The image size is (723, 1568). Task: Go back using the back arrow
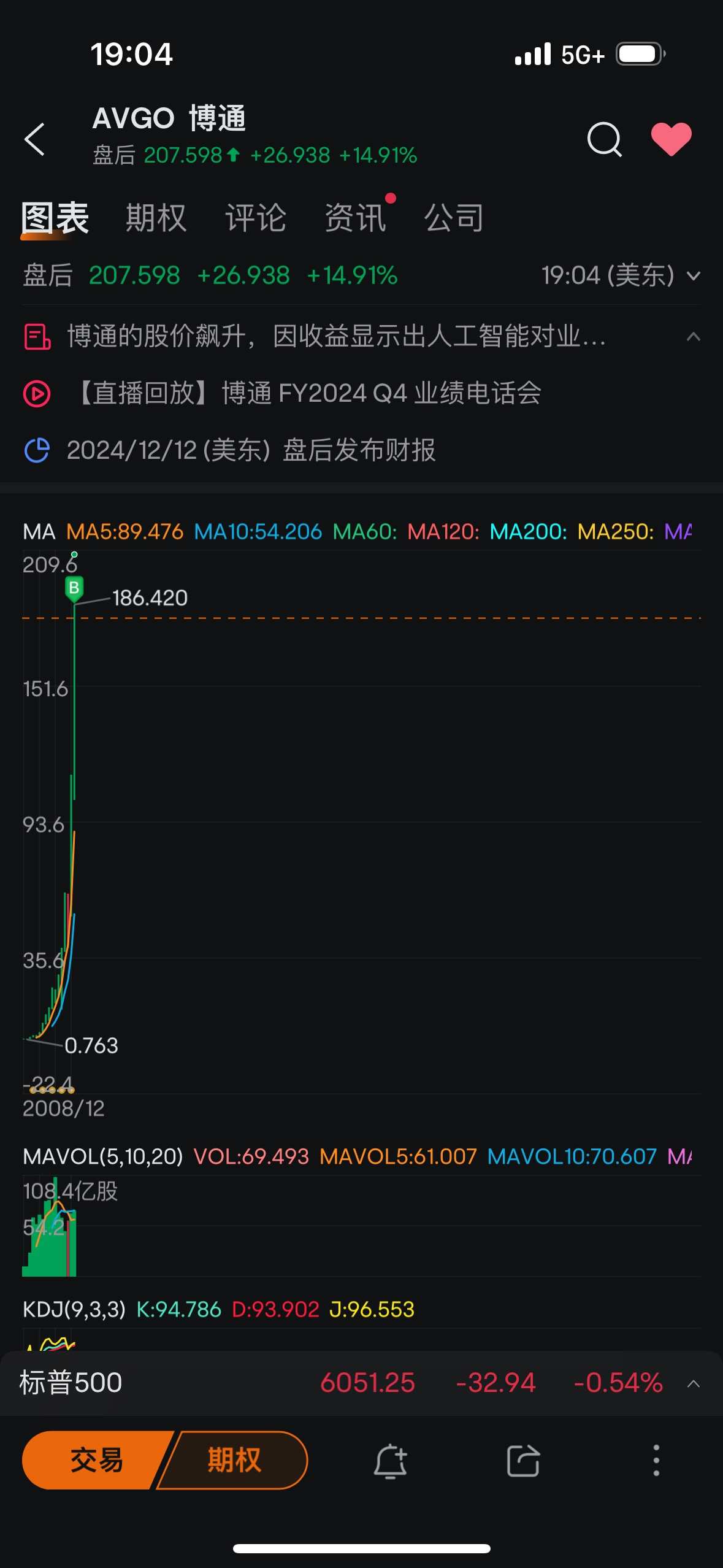pyautogui.click(x=35, y=139)
